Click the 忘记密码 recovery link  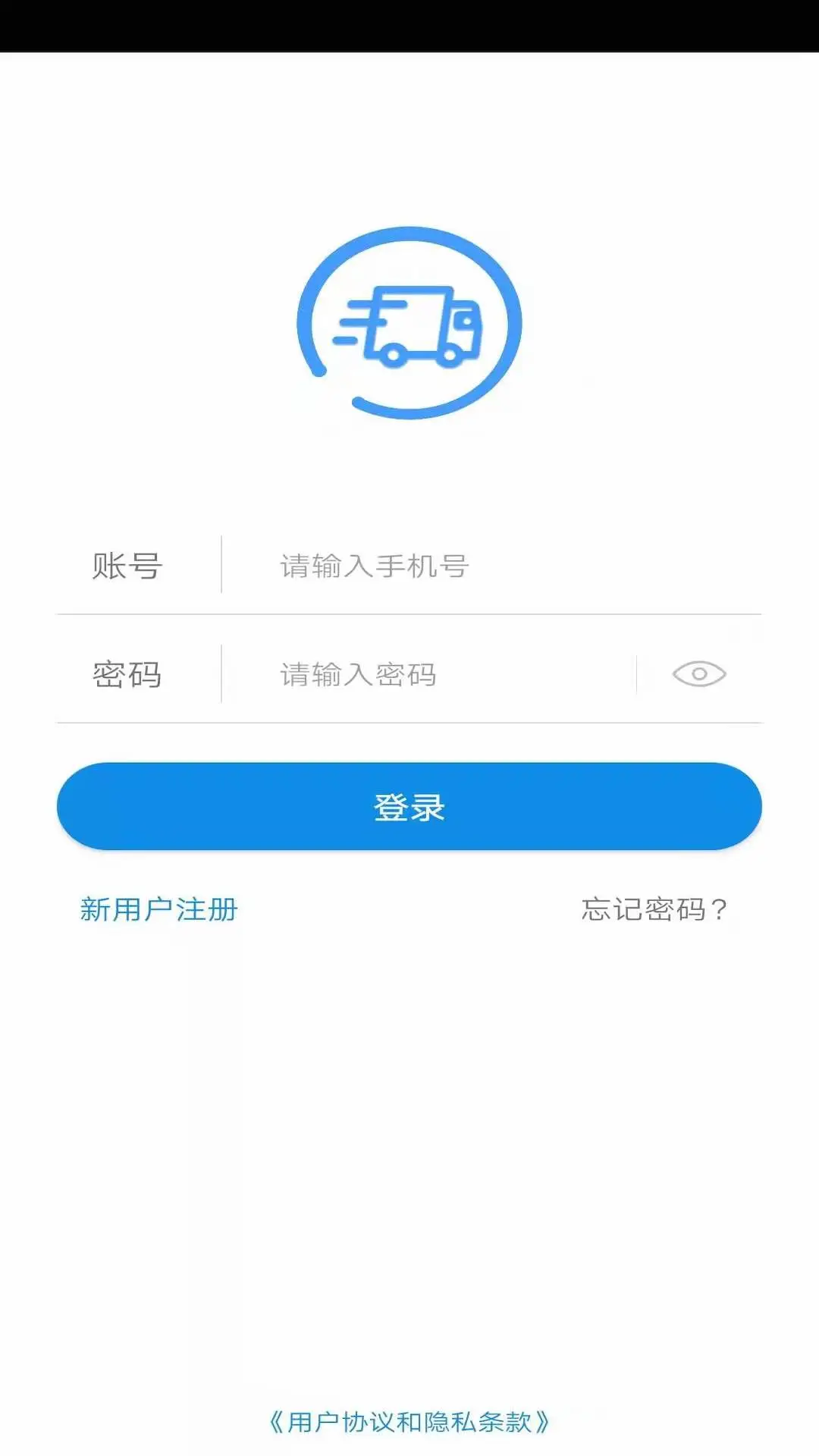[x=654, y=911]
